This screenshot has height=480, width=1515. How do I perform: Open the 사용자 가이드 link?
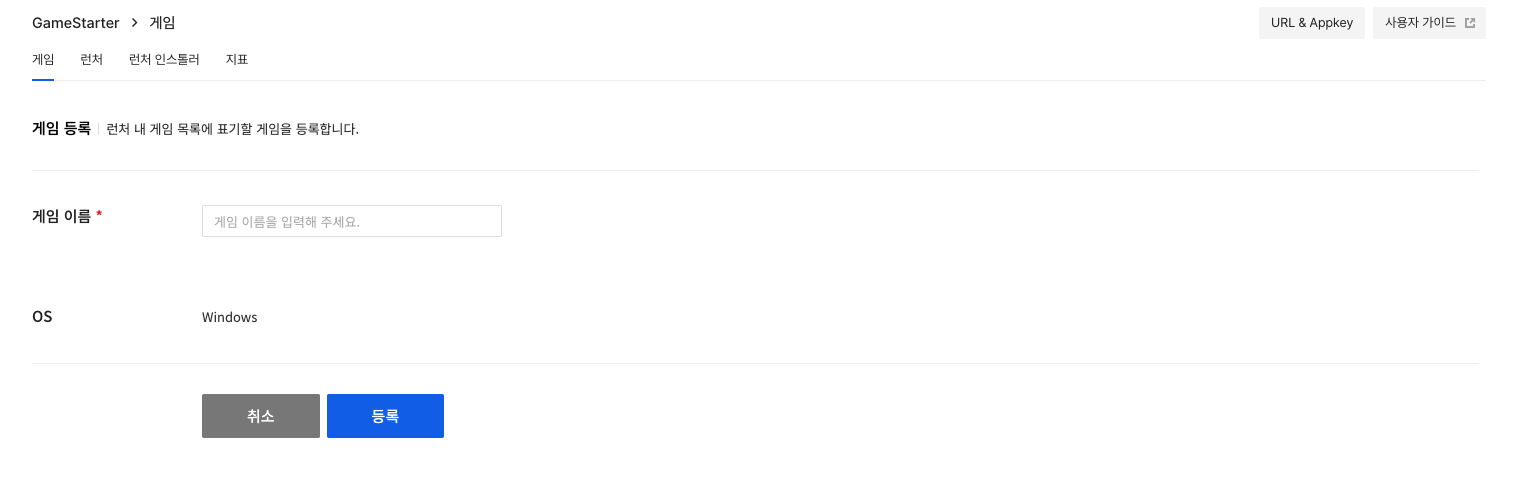[x=1429, y=23]
